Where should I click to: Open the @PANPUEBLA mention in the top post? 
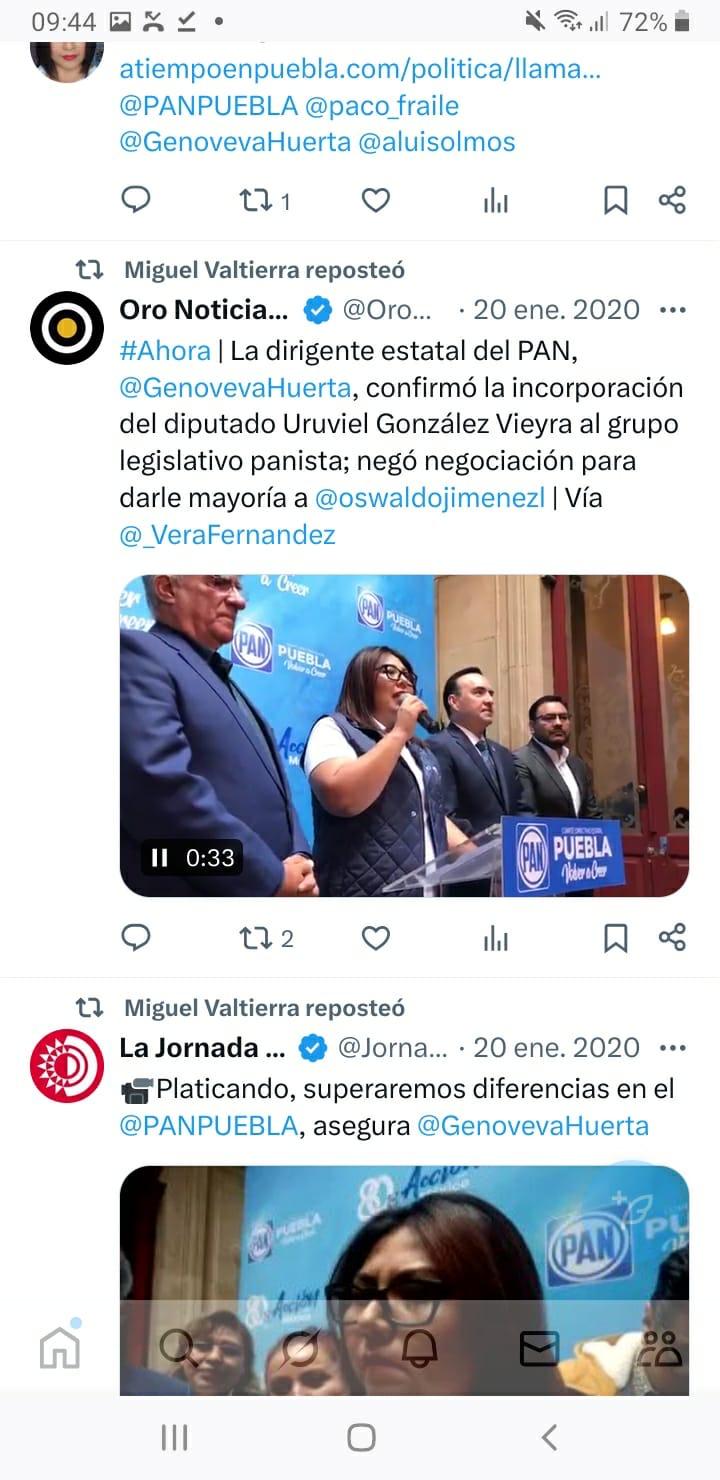208,106
